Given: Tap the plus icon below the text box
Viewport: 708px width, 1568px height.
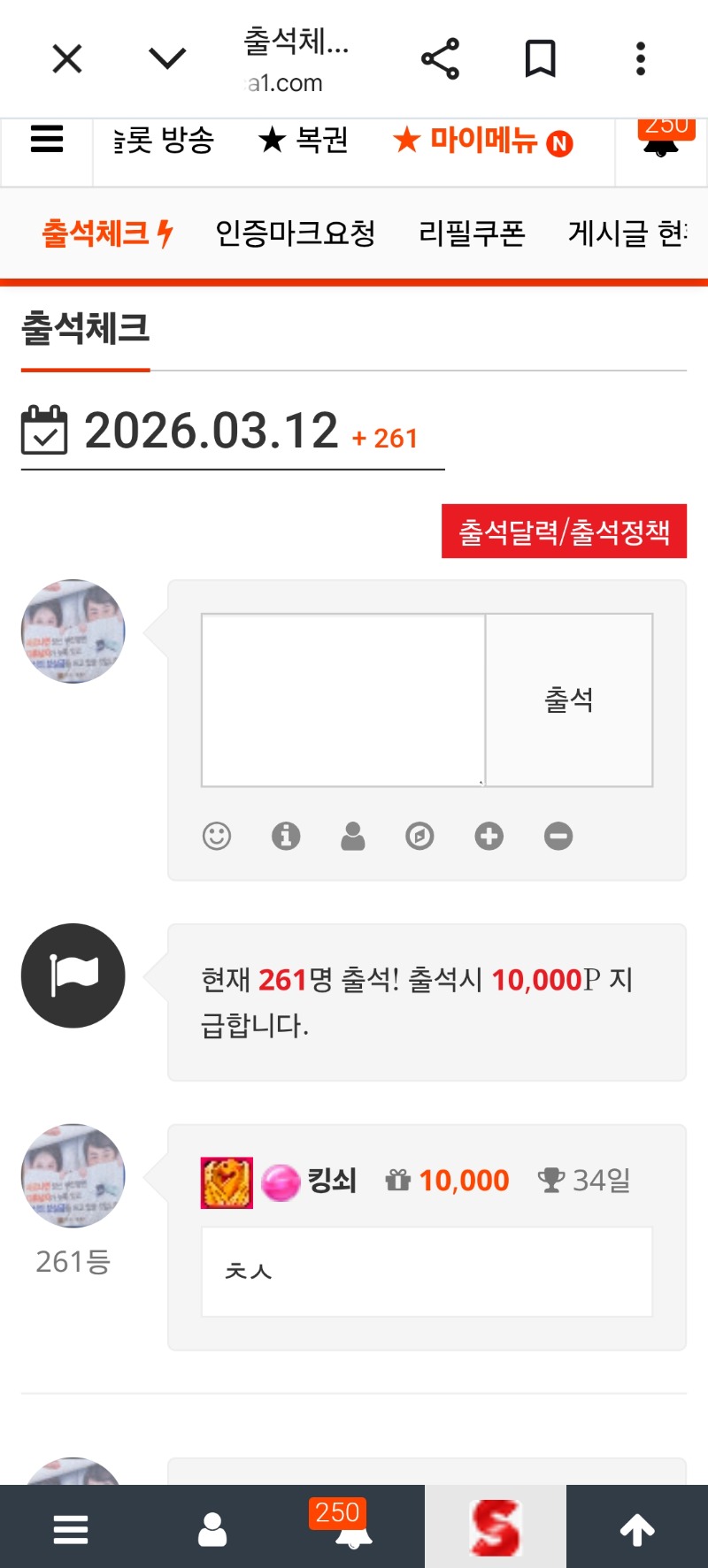Looking at the screenshot, I should pyautogui.click(x=489, y=836).
